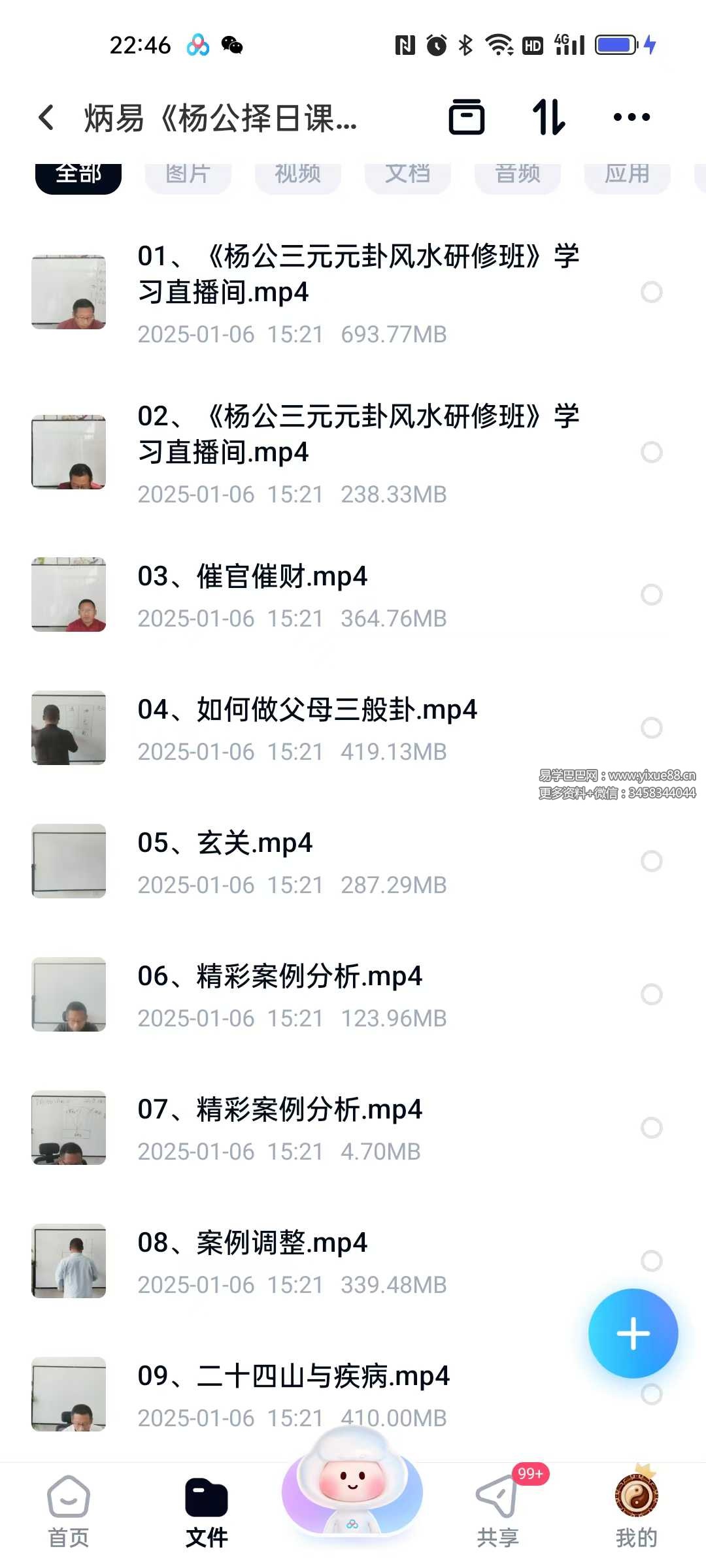Image resolution: width=706 pixels, height=1568 pixels.
Task: Open the three-dot overflow menu
Action: 631,118
